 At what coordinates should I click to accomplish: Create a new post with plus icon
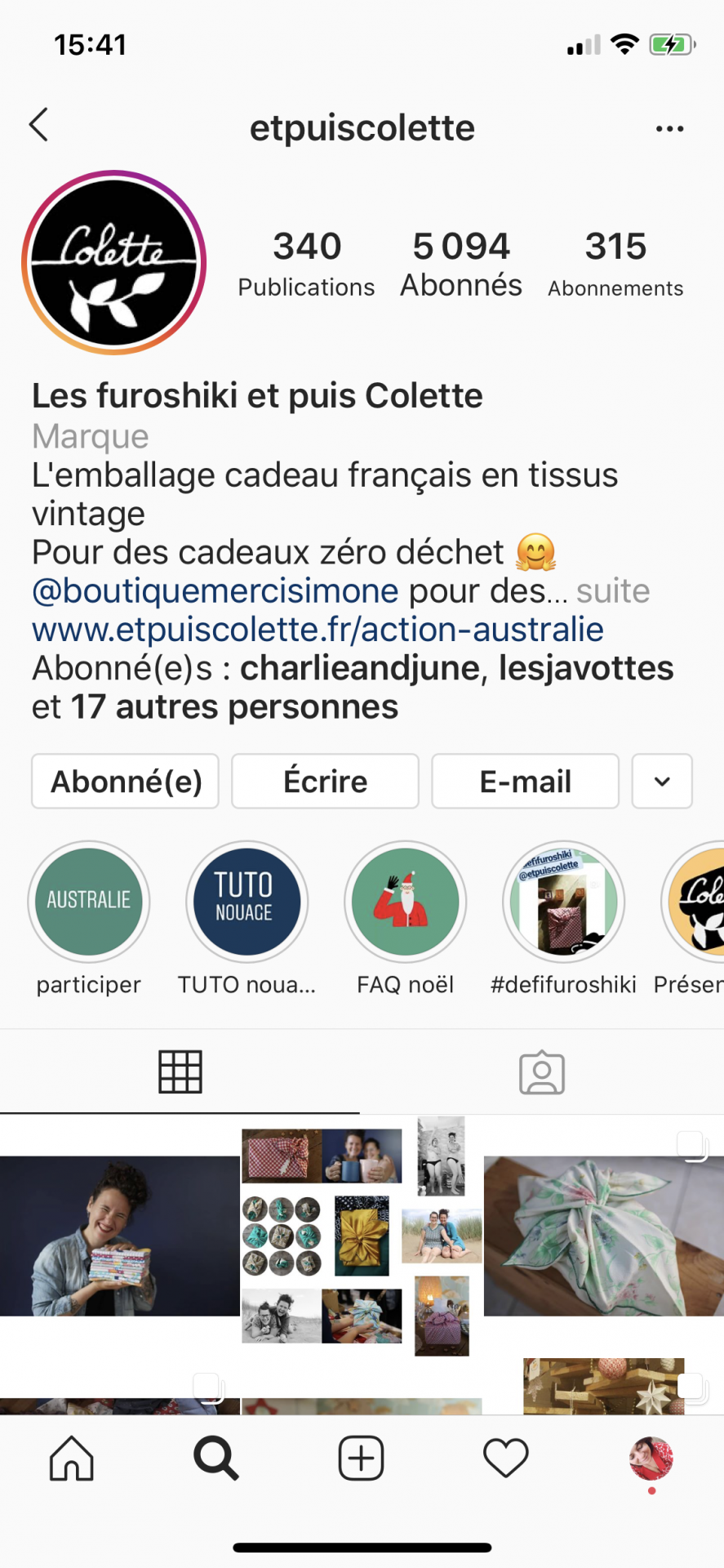pos(361,1458)
